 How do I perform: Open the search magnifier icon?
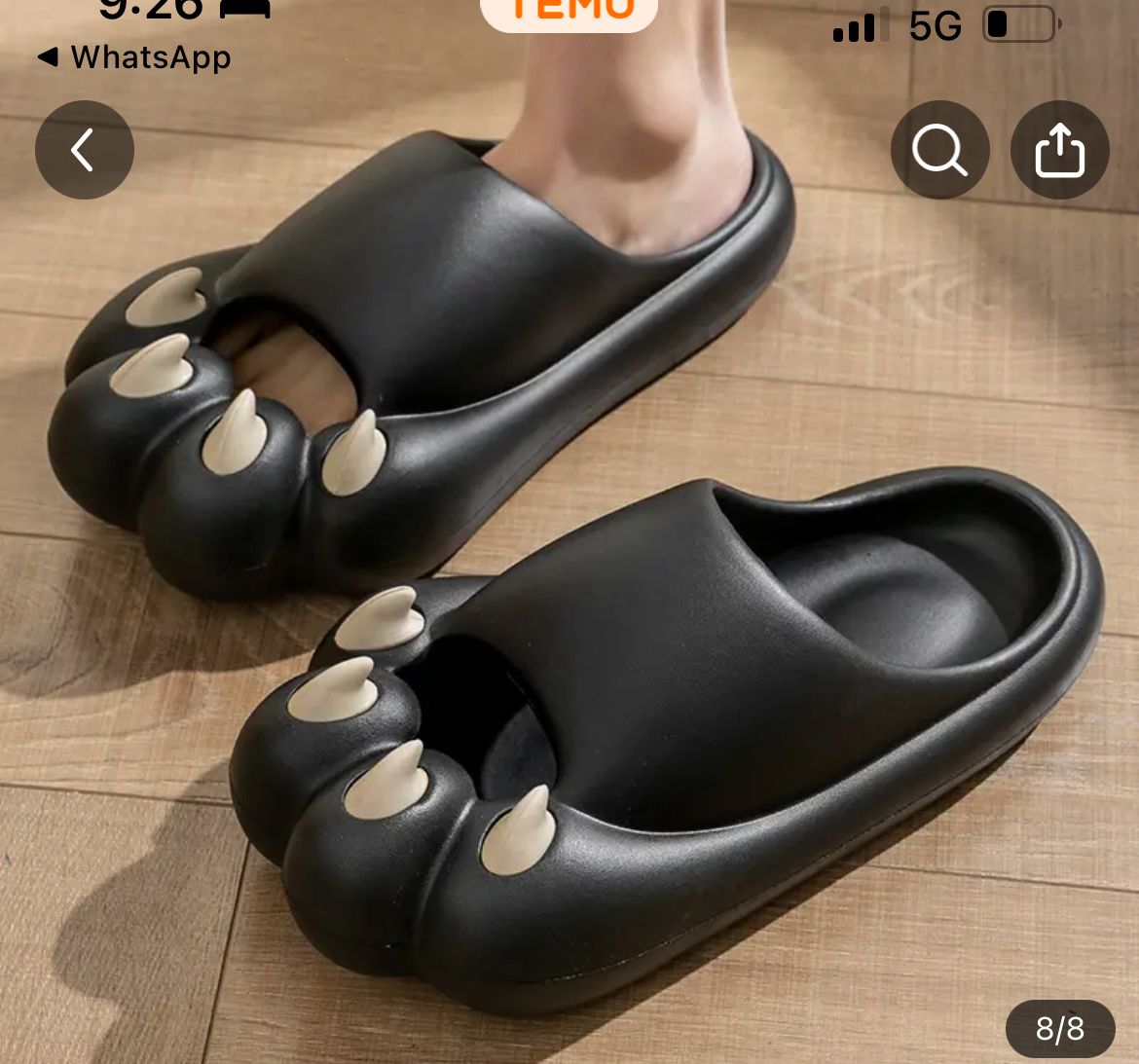[x=939, y=150]
